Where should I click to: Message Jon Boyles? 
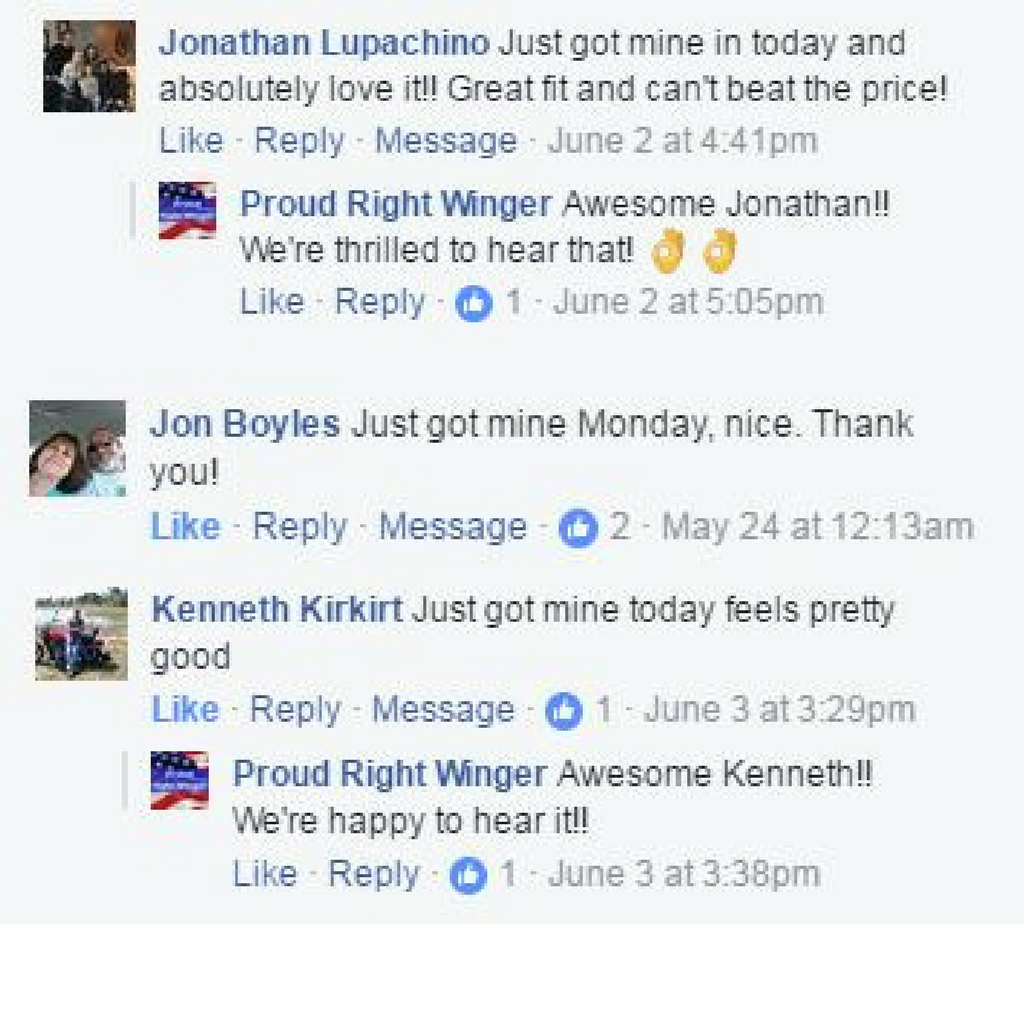pyautogui.click(x=452, y=526)
